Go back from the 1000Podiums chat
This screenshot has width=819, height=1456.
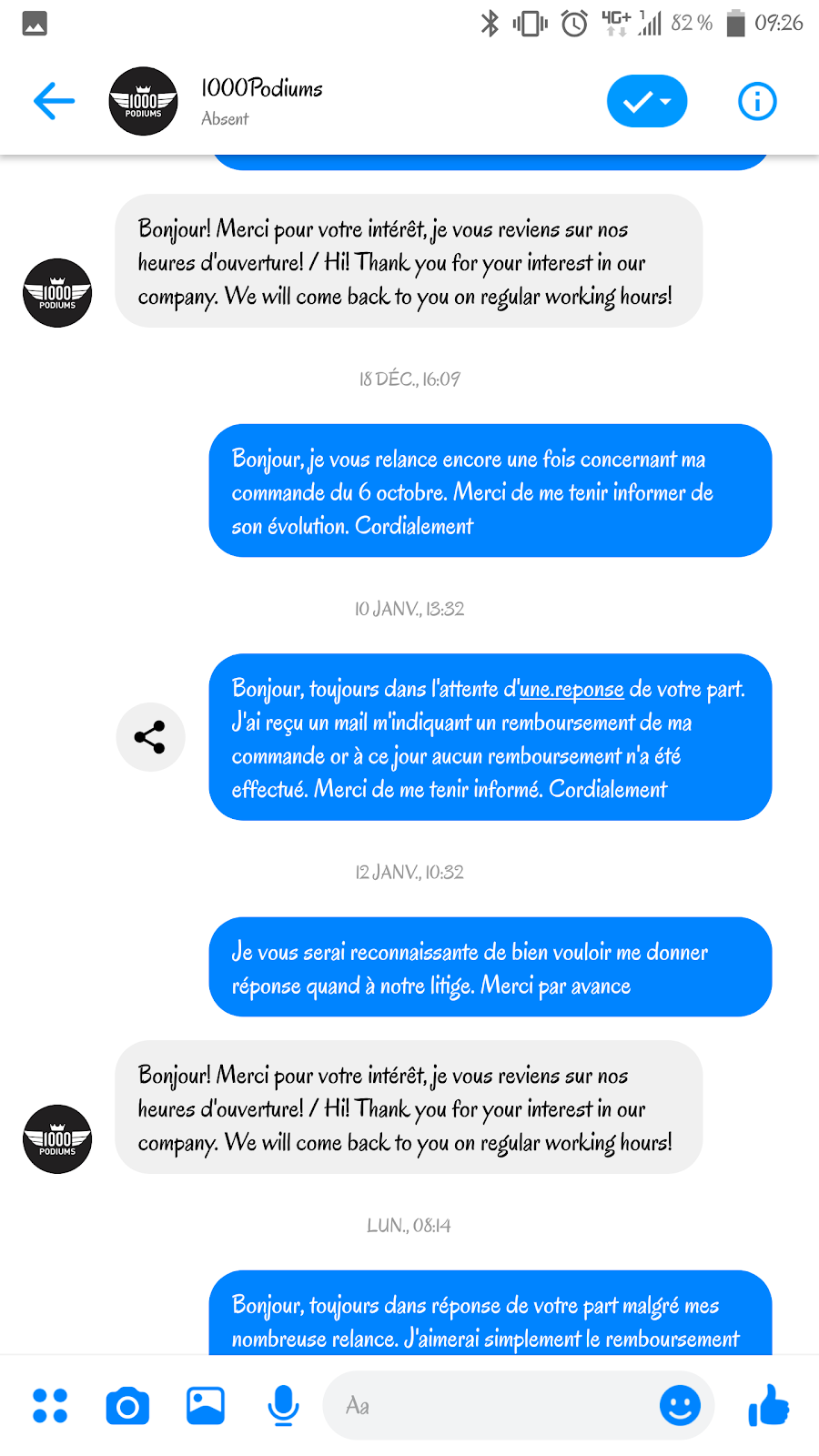[54, 101]
